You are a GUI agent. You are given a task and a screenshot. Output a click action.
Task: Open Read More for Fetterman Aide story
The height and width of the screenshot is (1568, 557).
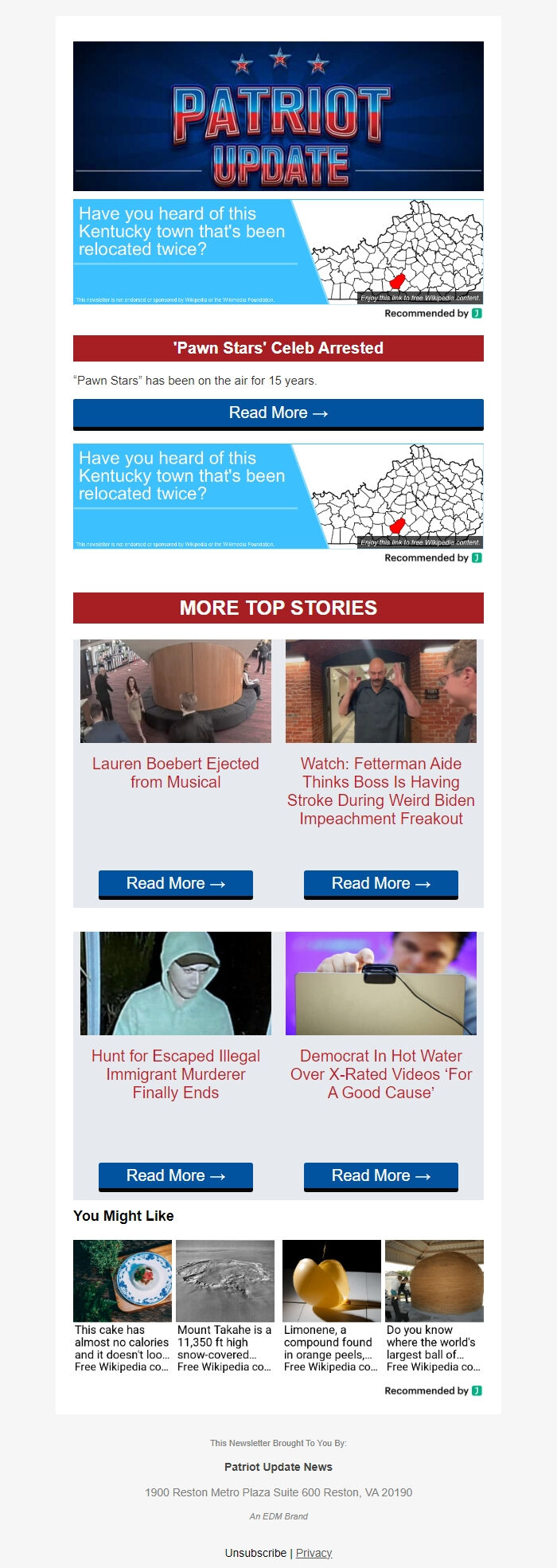tap(380, 883)
